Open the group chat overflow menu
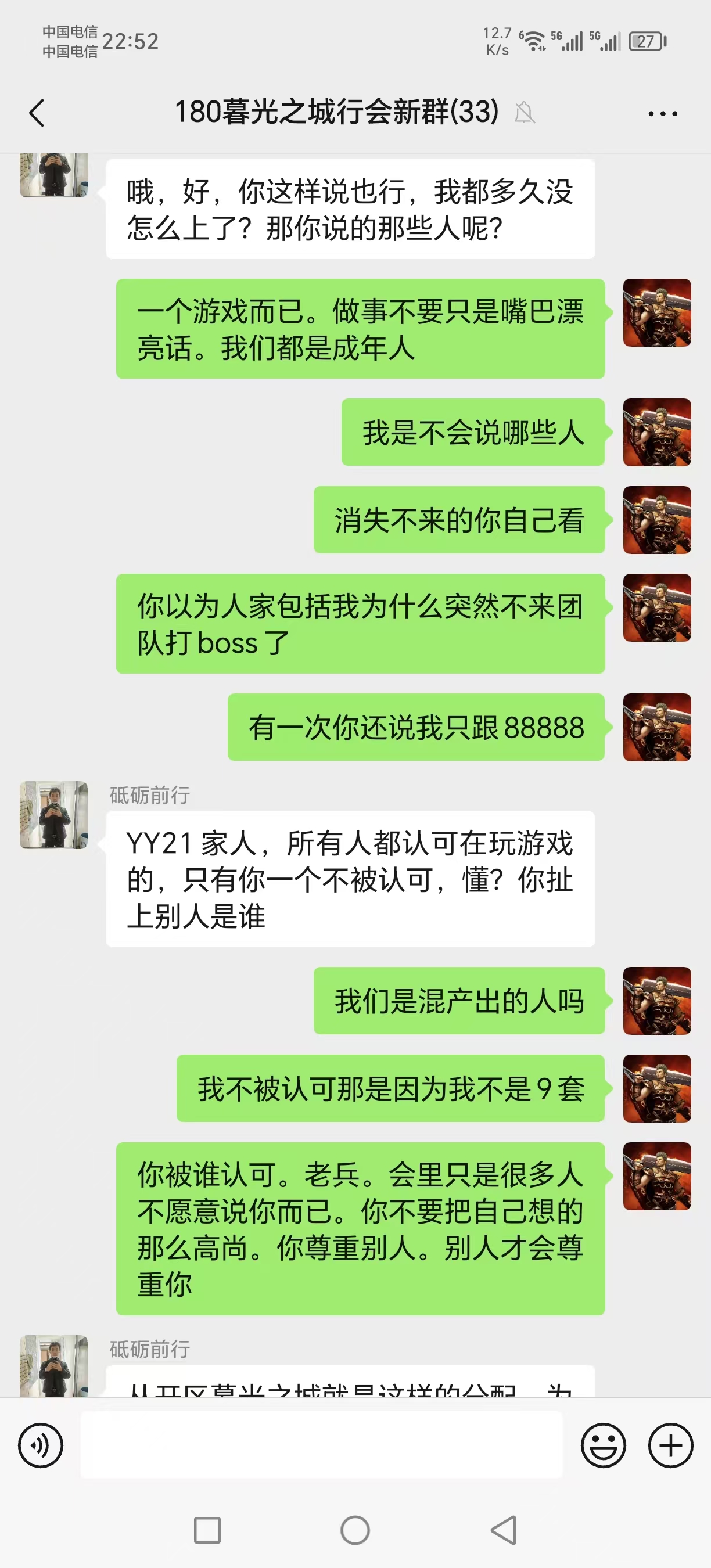This screenshot has height=1568, width=711. 662,113
